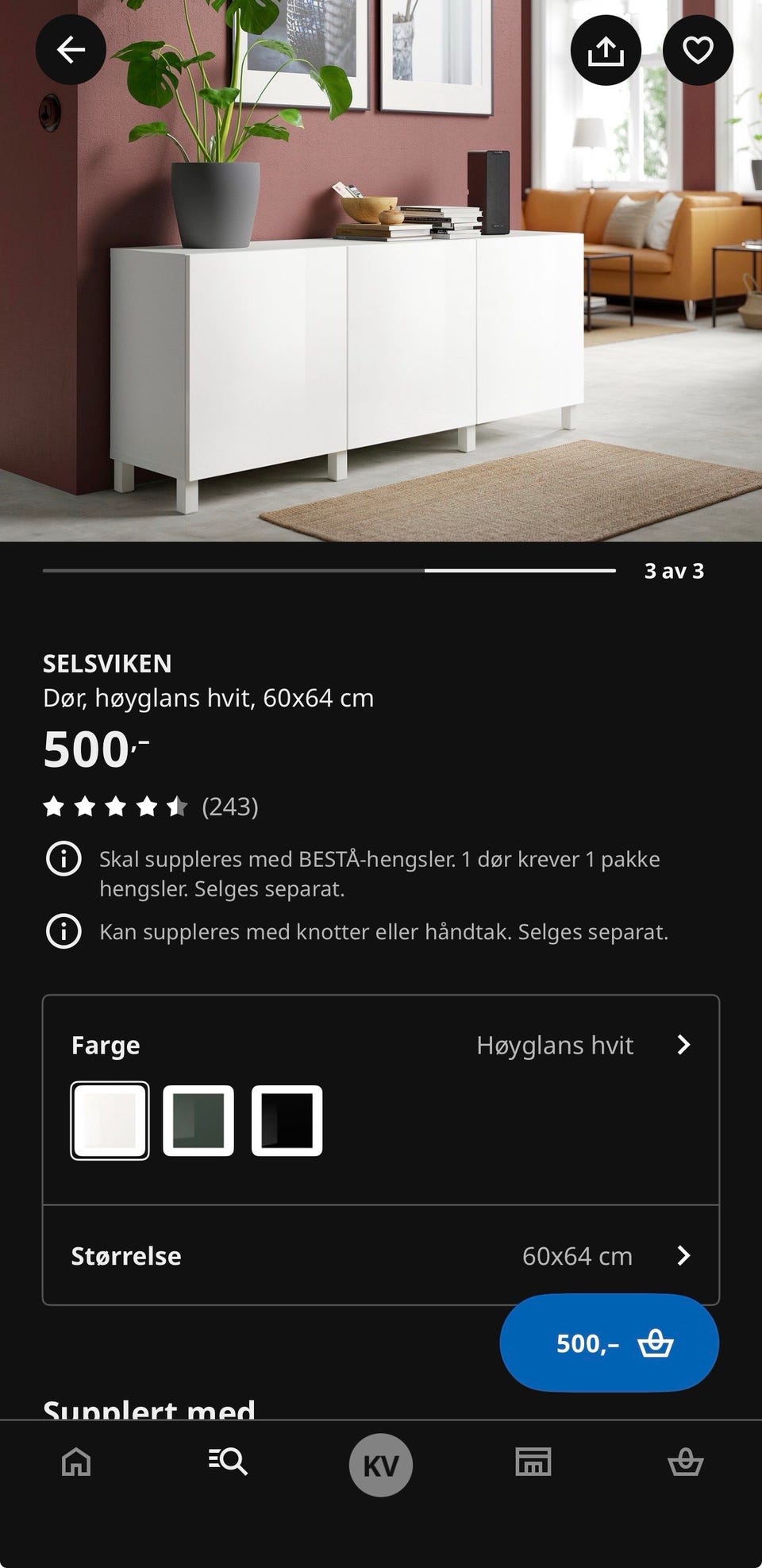Tap the knotter eller håndtak info icon
762x1568 pixels.
pyautogui.click(x=63, y=930)
